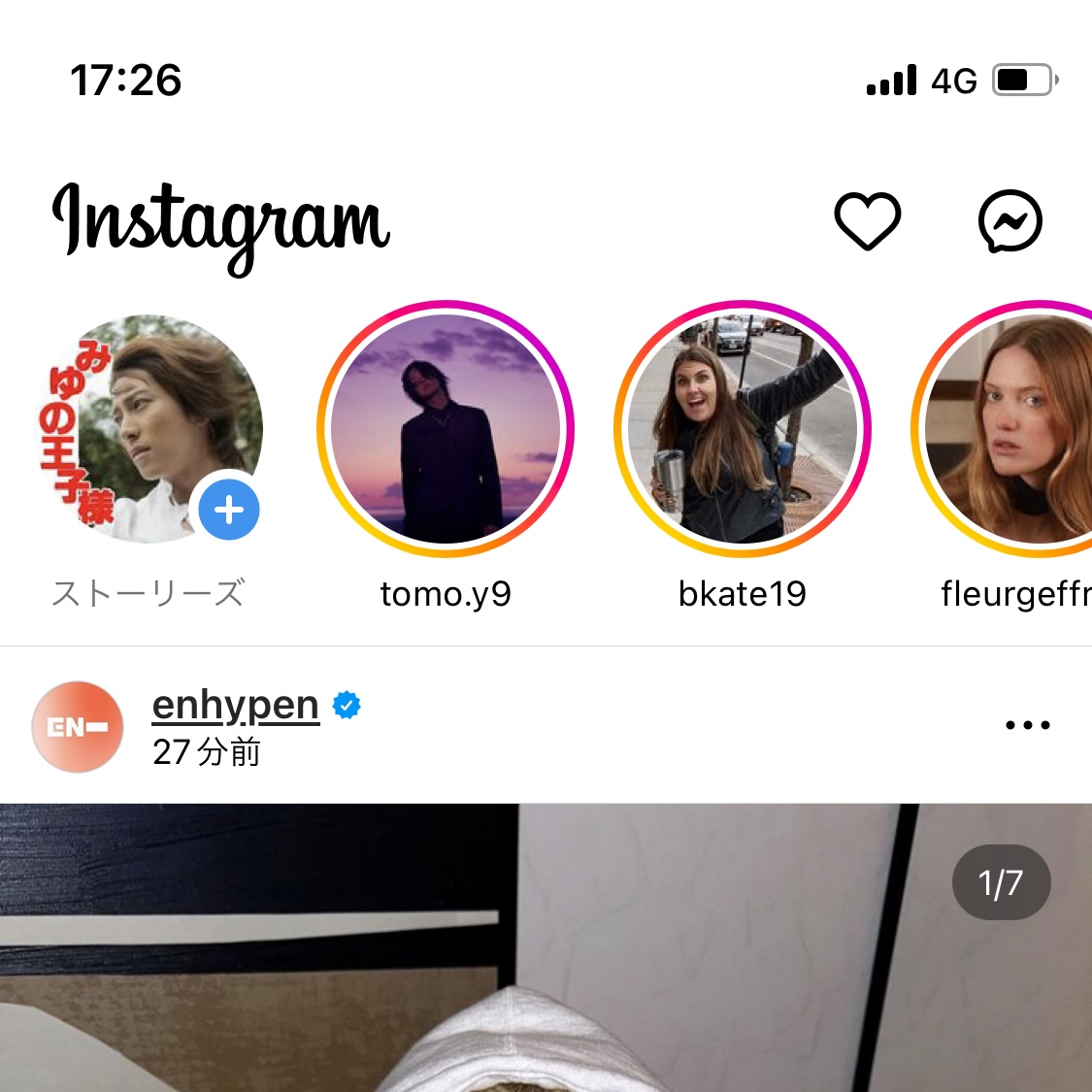Image resolution: width=1092 pixels, height=1092 pixels.
Task: Watch bkate19's story
Action: 743,429
